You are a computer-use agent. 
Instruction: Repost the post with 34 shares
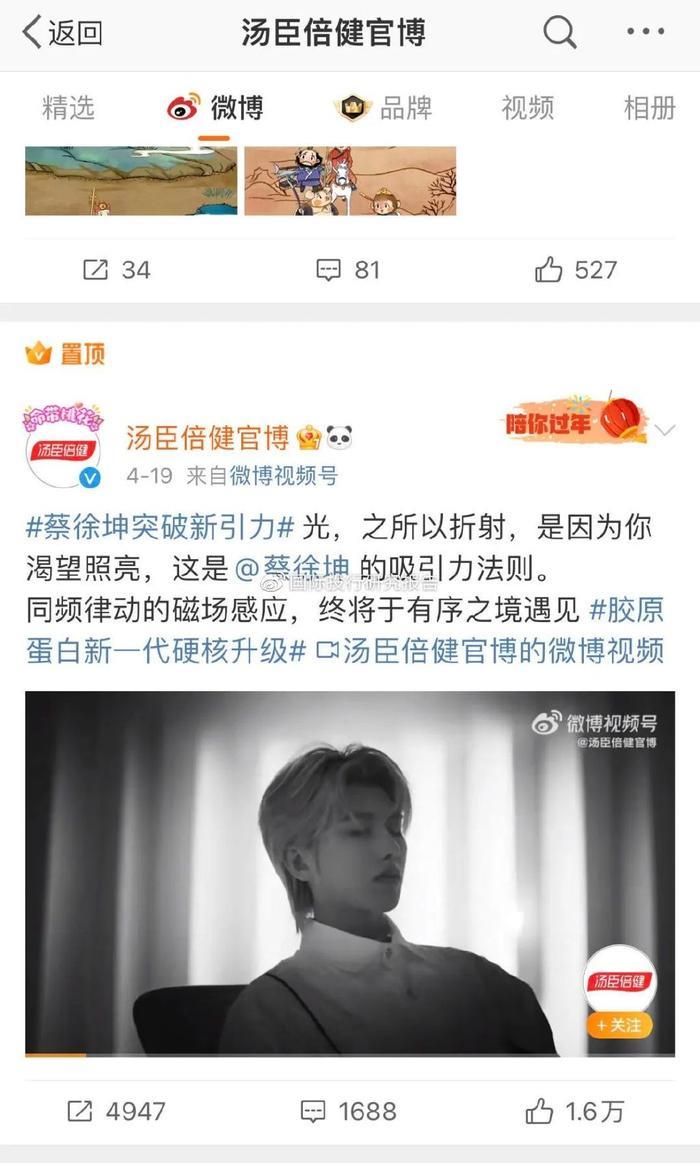116,270
